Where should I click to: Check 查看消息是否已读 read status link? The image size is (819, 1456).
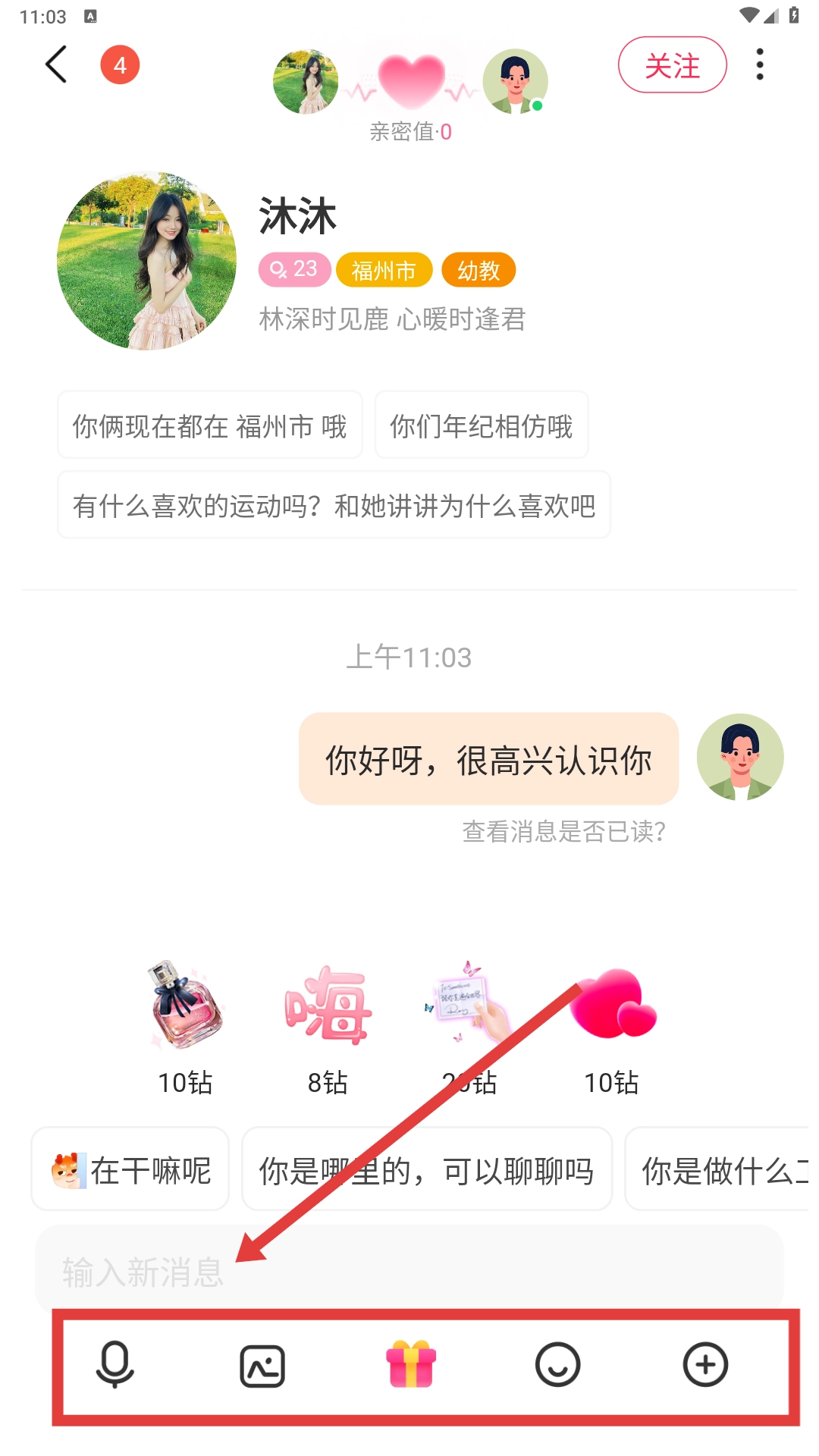point(564,832)
